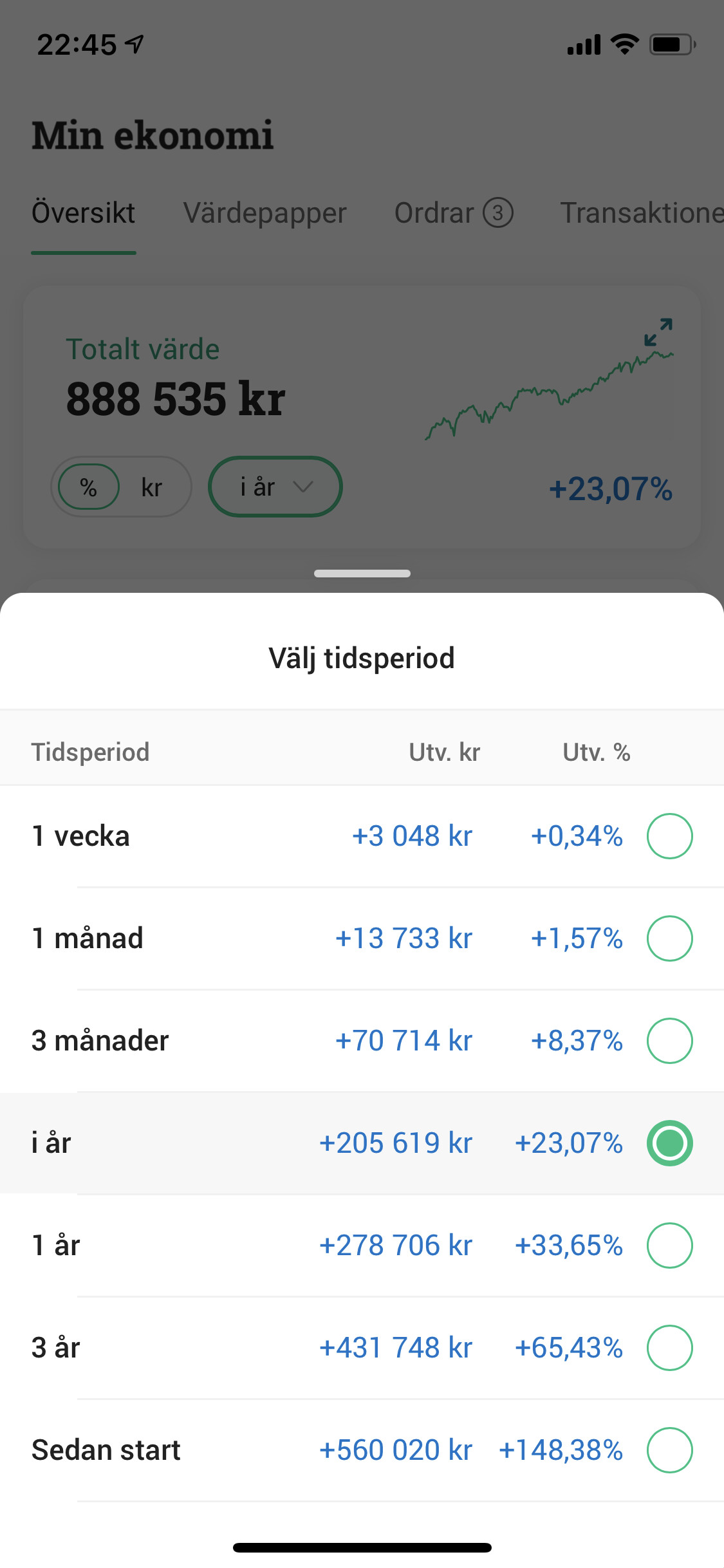Go to the Transaktioner tab
724x1568 pixels.
click(x=642, y=213)
